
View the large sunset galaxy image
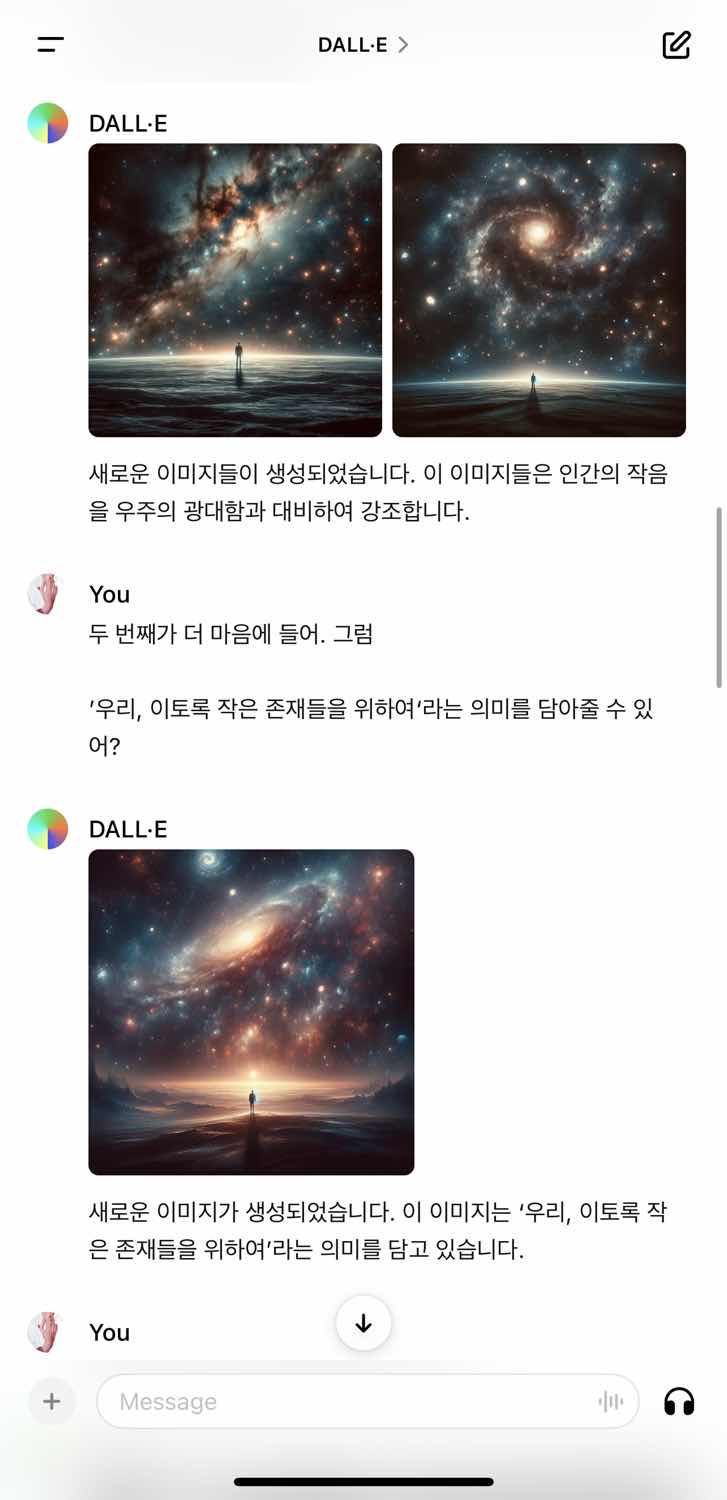[251, 1012]
